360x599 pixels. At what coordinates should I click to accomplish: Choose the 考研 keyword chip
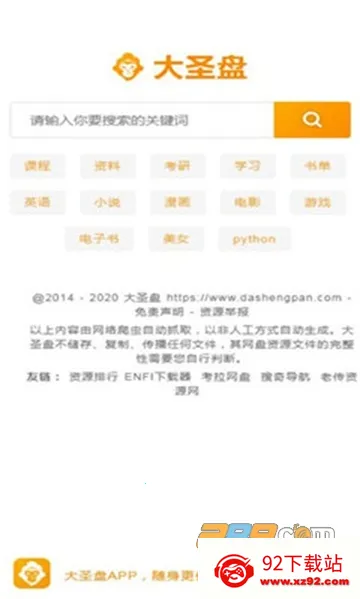(177, 166)
